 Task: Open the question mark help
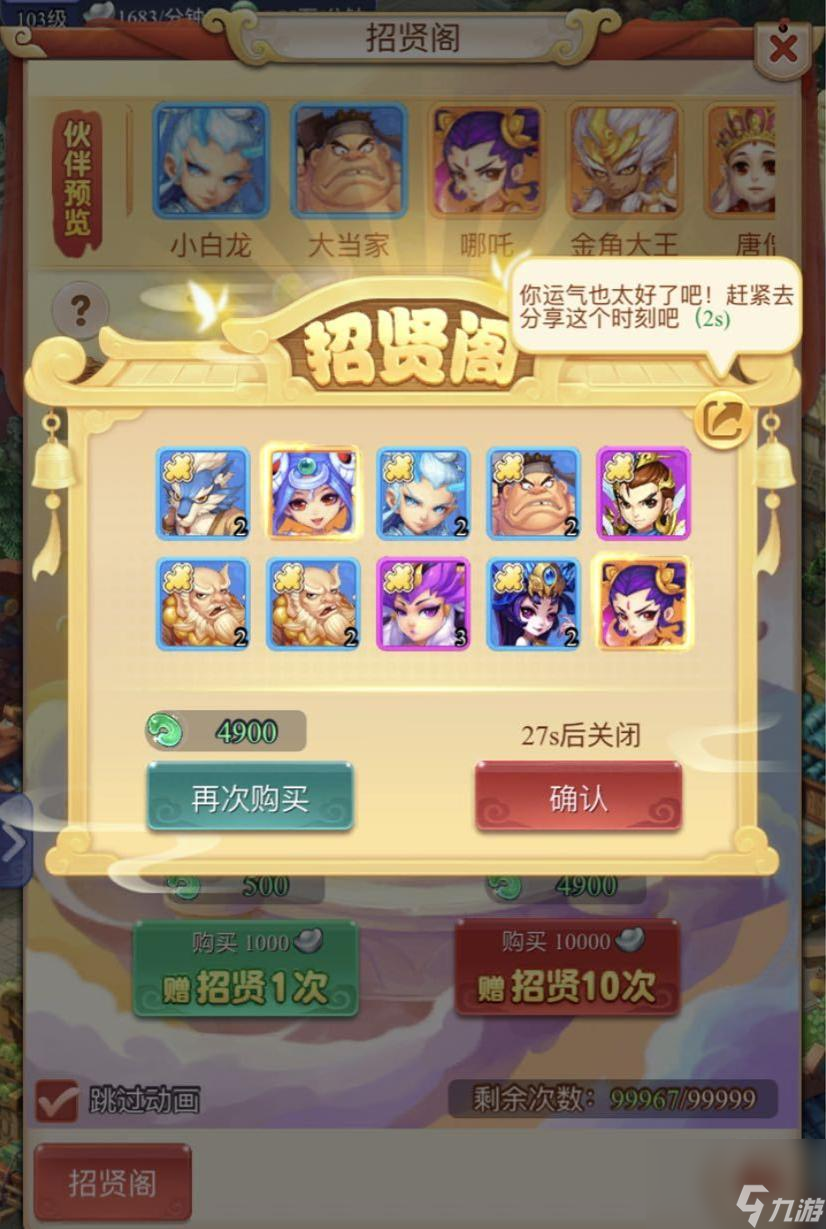pyautogui.click(x=80, y=311)
